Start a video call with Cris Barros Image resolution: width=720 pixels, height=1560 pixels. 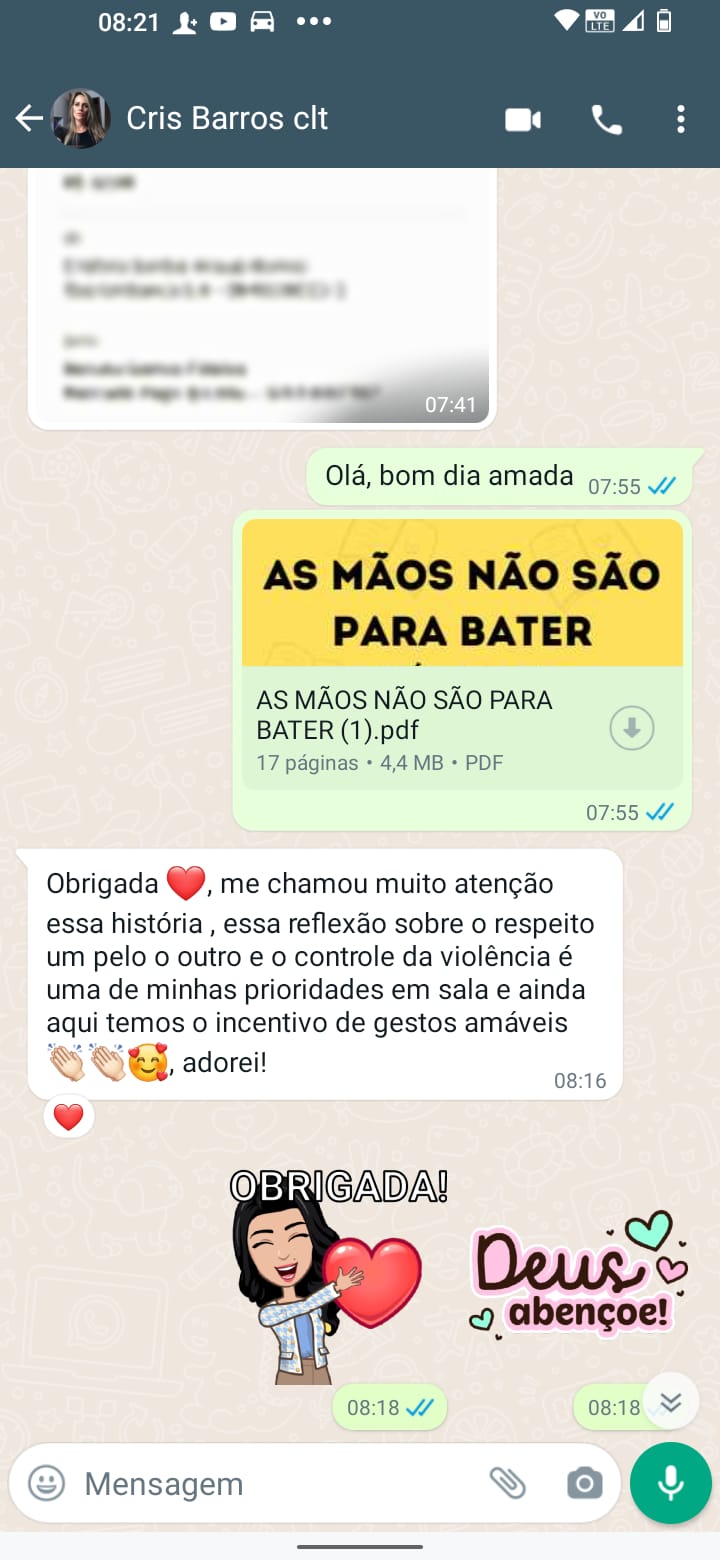click(522, 120)
